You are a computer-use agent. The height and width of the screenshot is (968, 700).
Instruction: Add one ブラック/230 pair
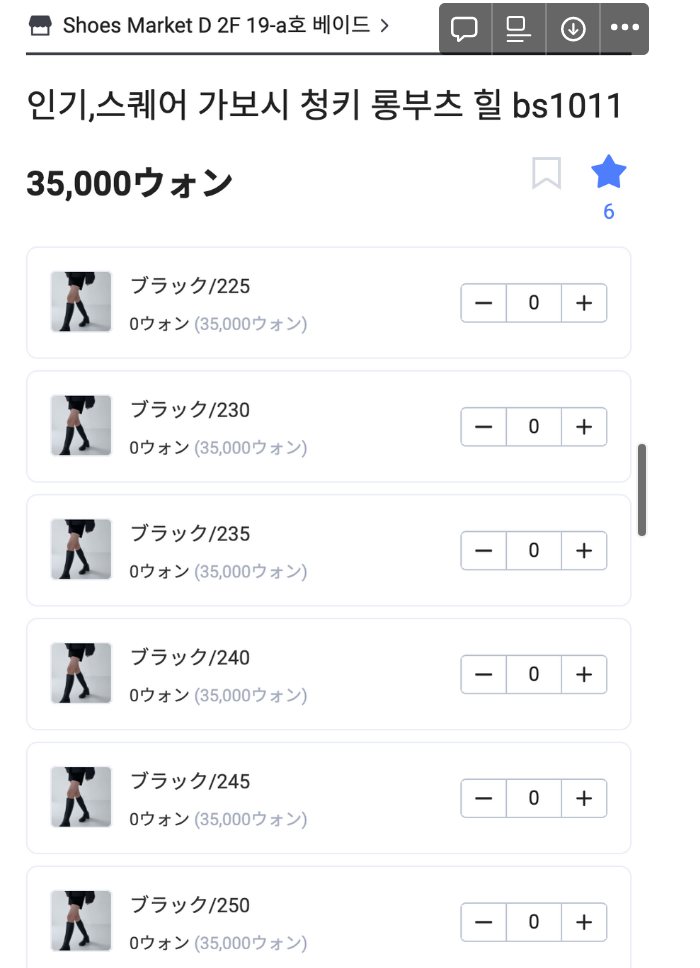click(584, 427)
